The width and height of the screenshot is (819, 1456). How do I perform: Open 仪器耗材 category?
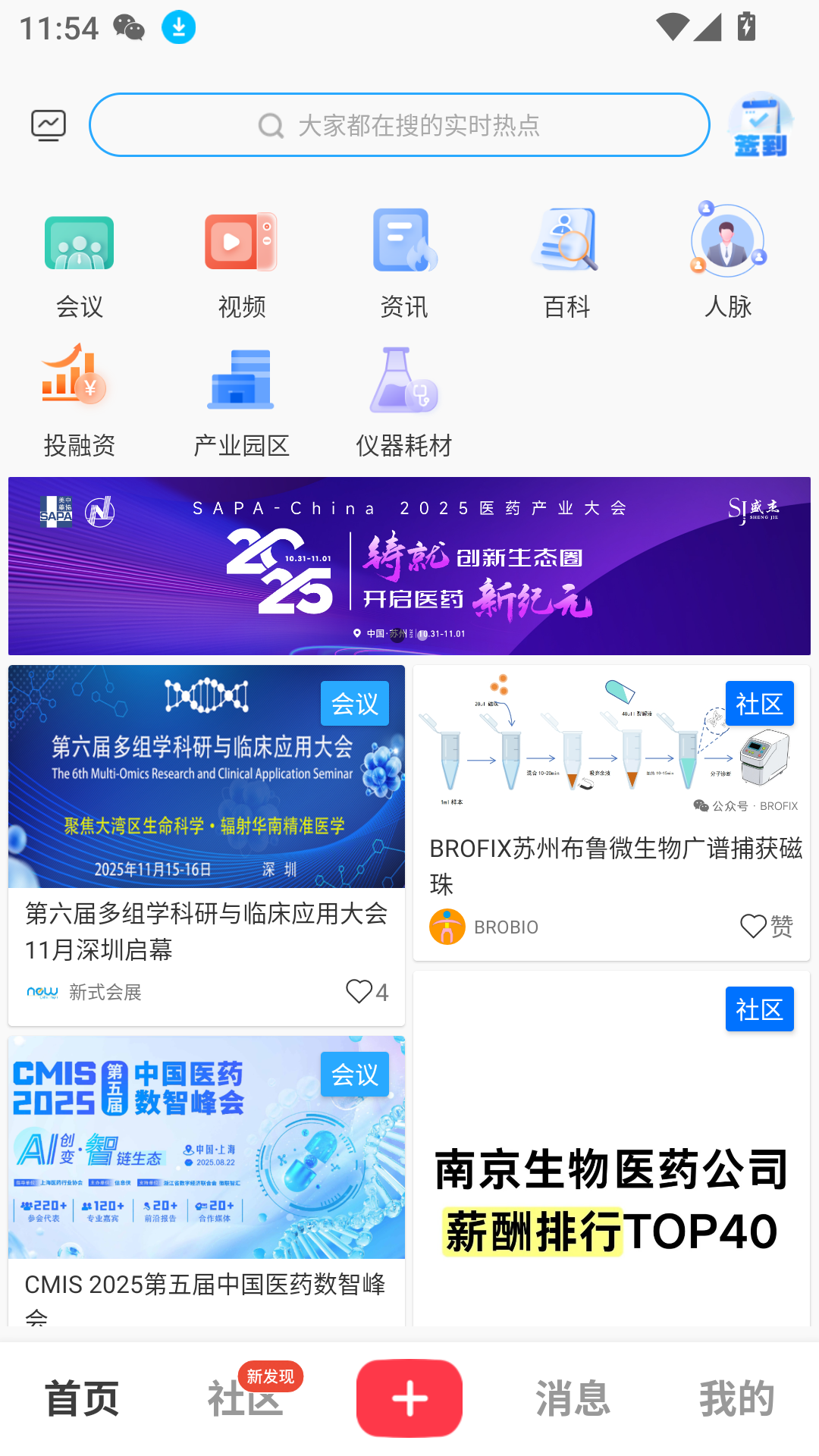coord(403,400)
